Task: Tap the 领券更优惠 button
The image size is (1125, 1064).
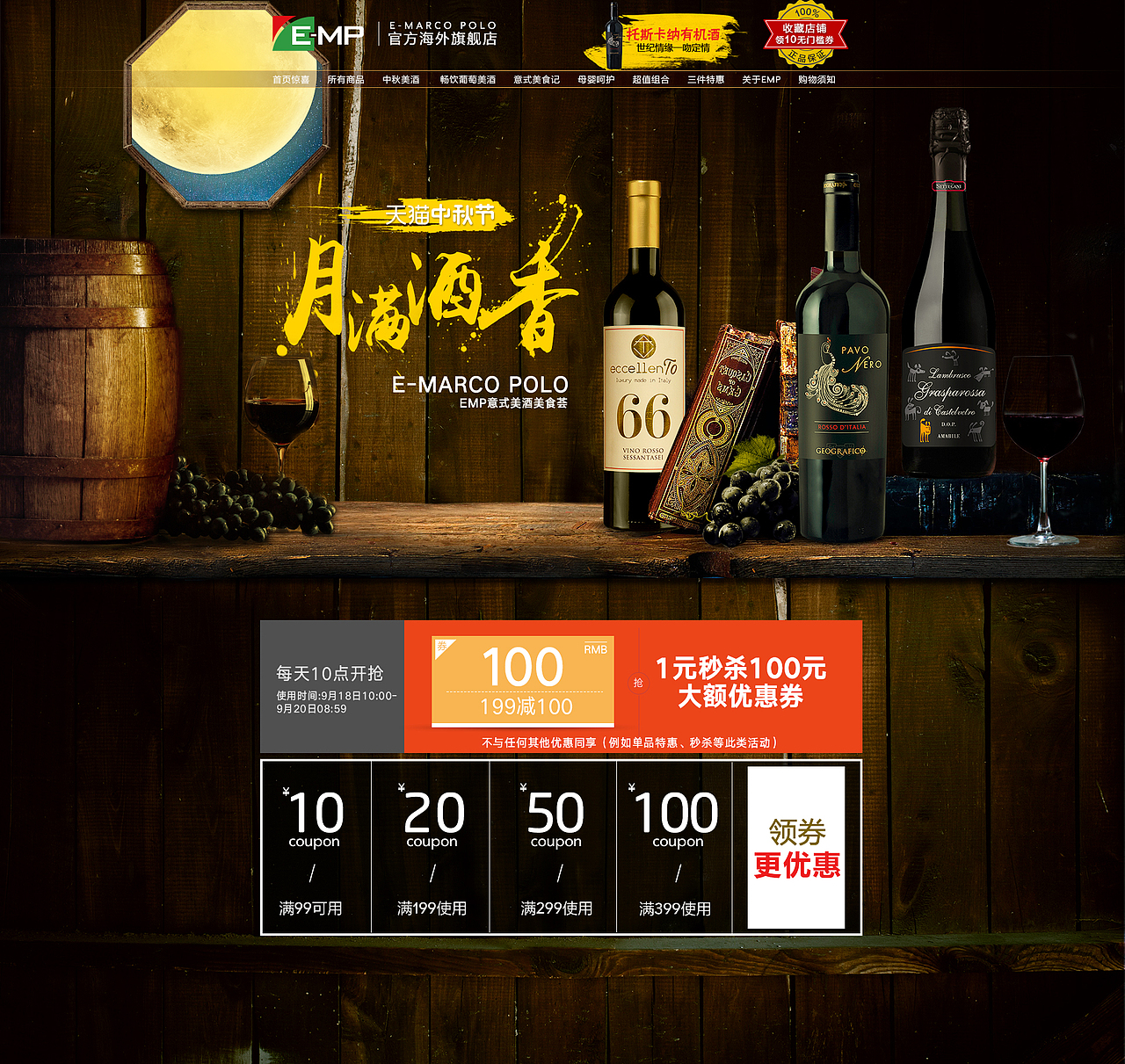Action: [x=796, y=847]
